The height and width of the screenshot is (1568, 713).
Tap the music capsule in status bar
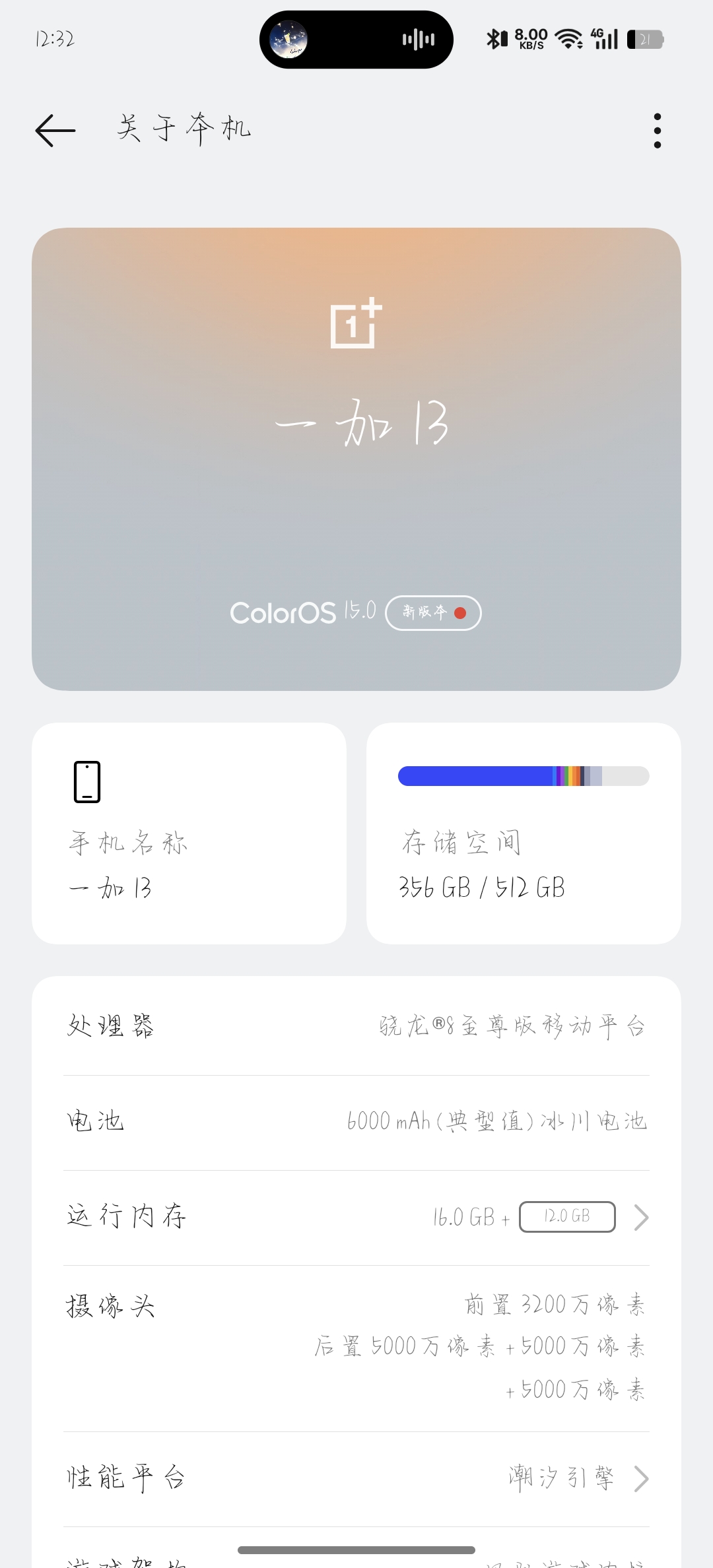[356, 40]
